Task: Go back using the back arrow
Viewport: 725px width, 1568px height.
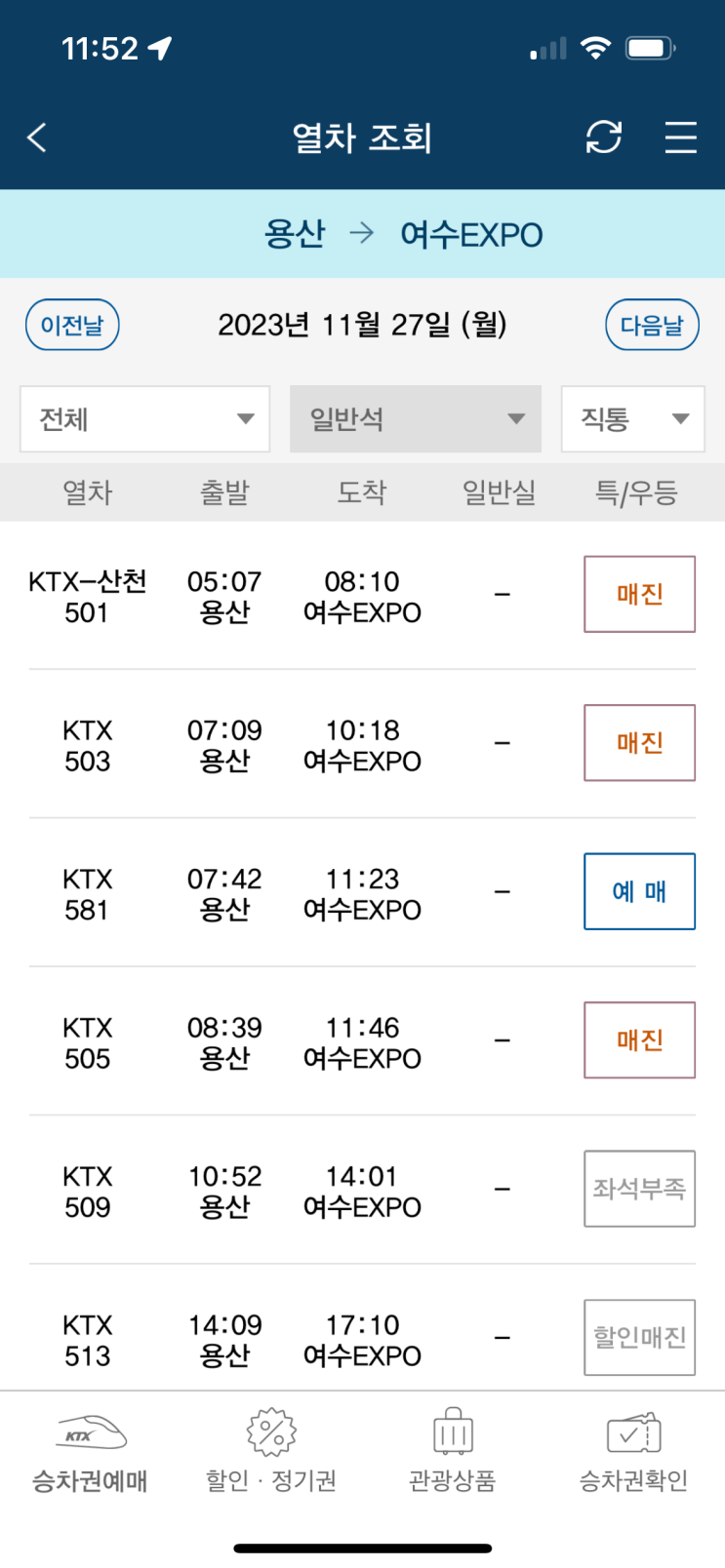Action: click(x=36, y=137)
